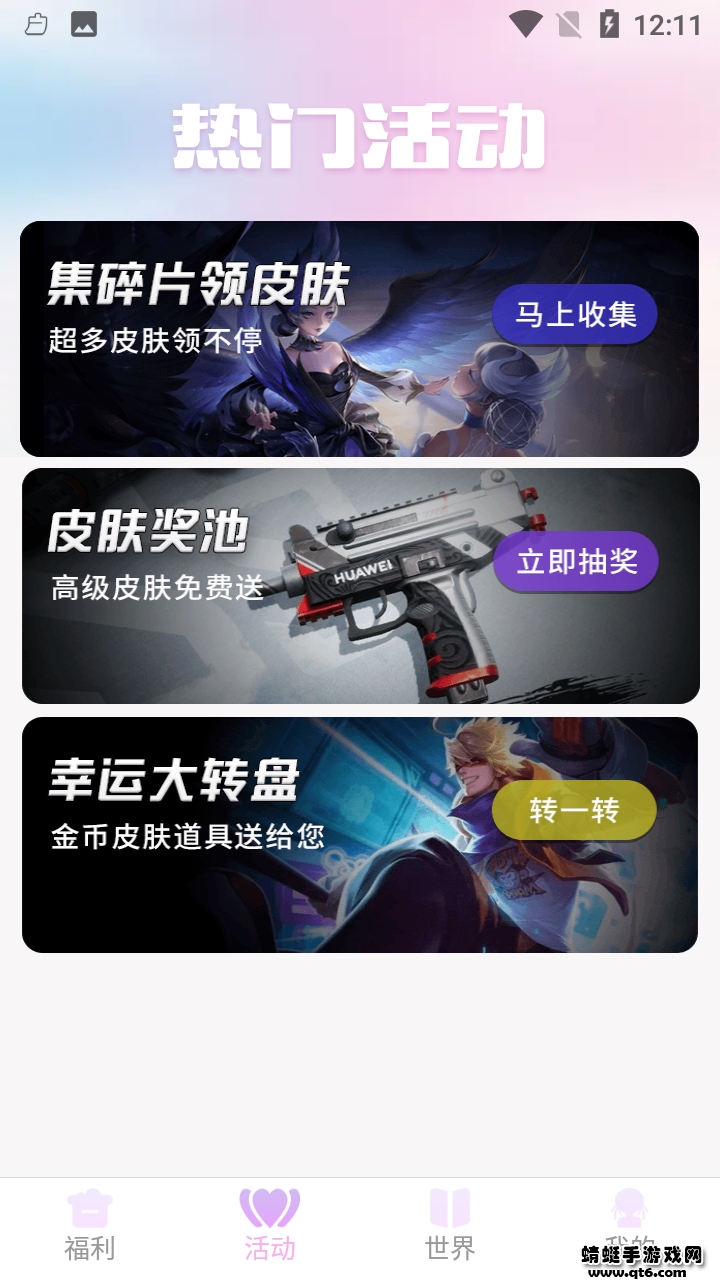This screenshot has width=720, height=1280.
Task: Tap the 热门活动 page title
Action: pos(360,135)
